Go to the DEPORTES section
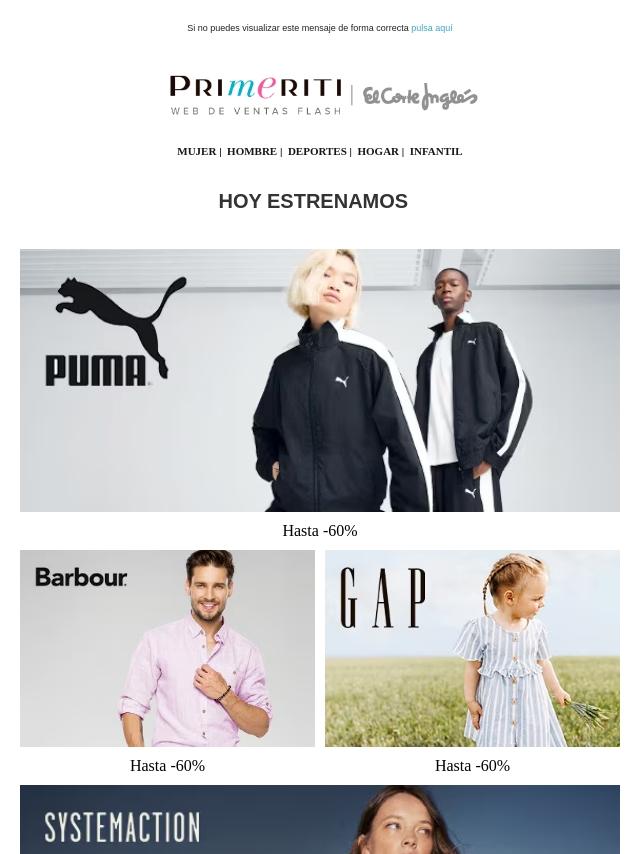The height and width of the screenshot is (854, 640). [316, 151]
